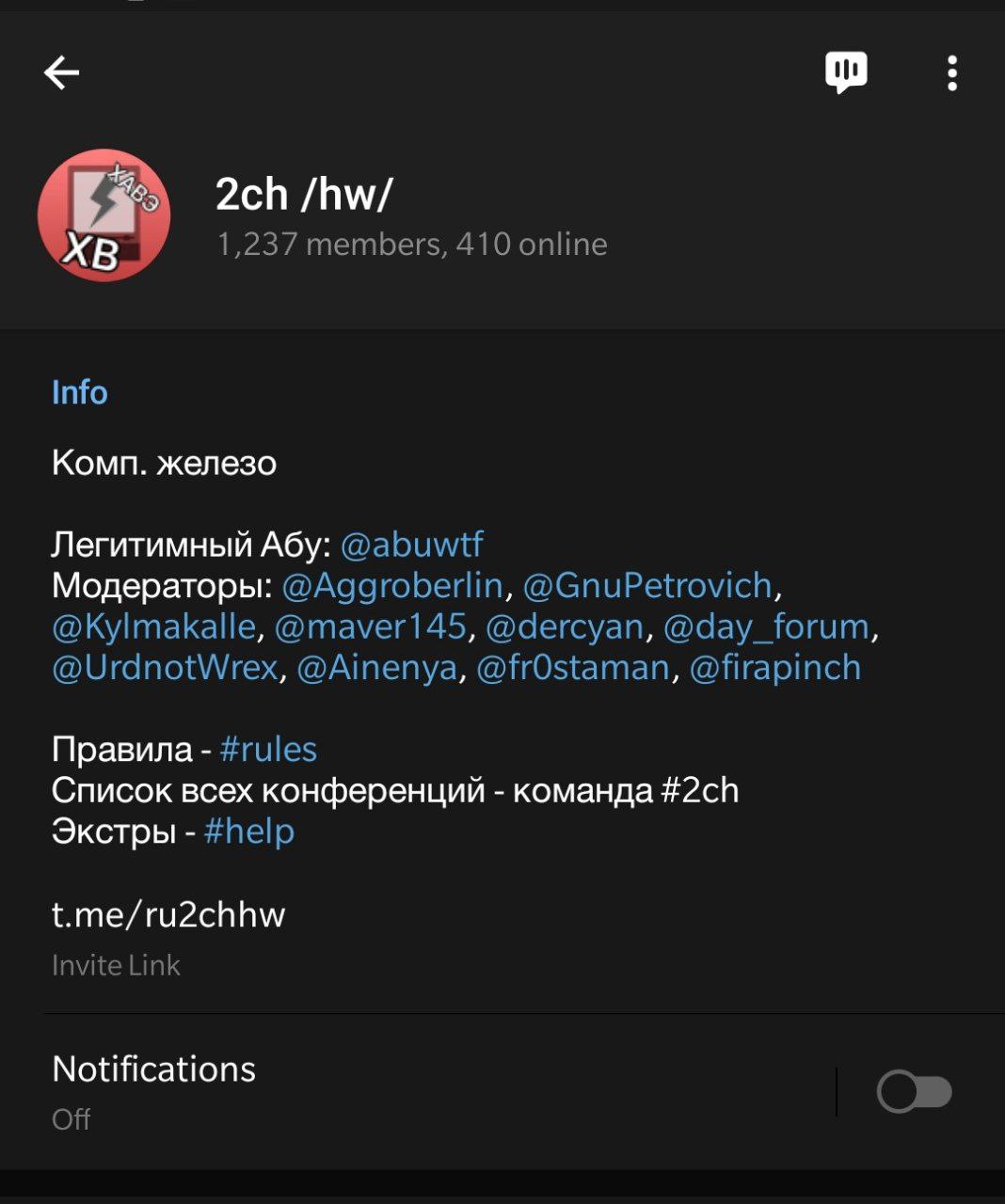View the 2ch /hw/ group avatar
Screen dimensions: 1005x1204
(x=104, y=215)
